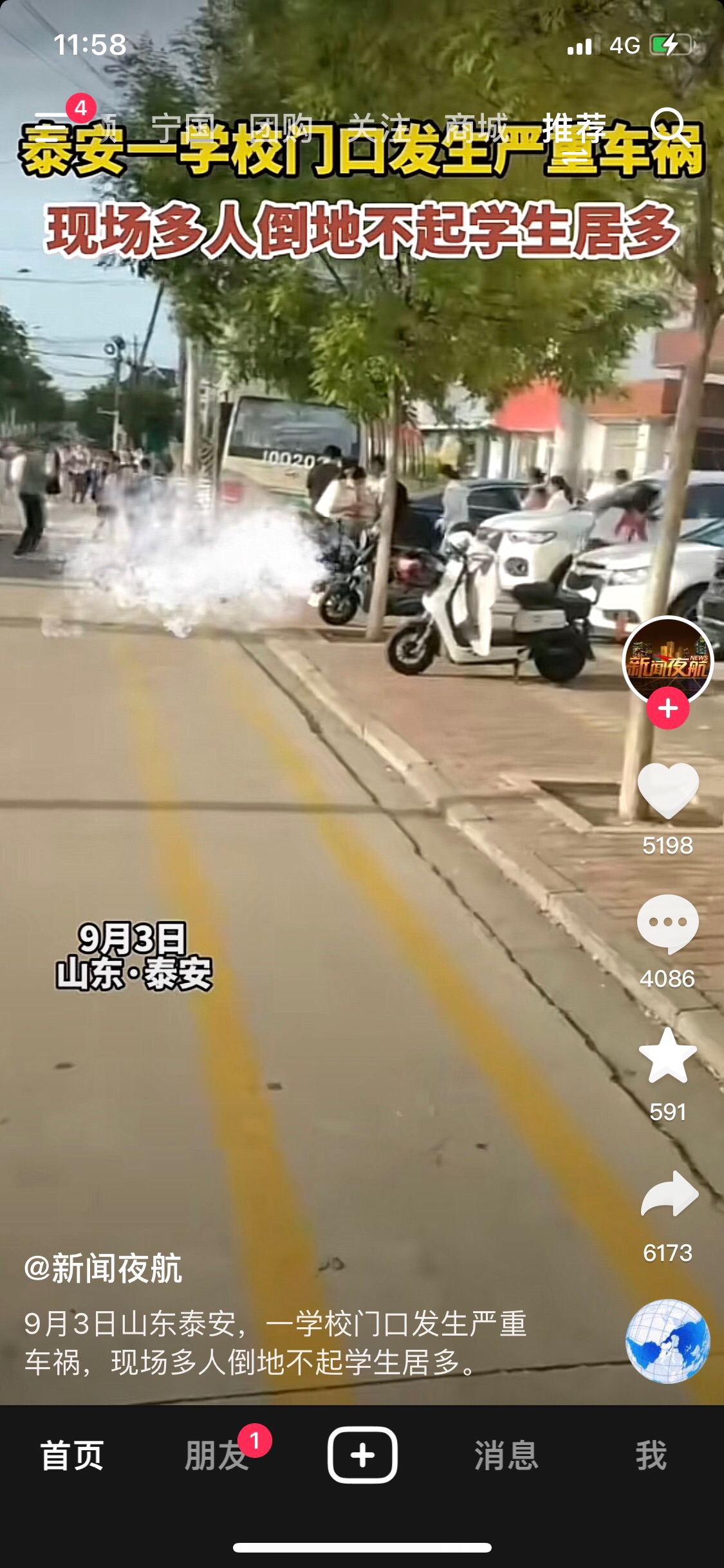724x1568 pixels.
Task: Like this video
Action: coord(667,790)
